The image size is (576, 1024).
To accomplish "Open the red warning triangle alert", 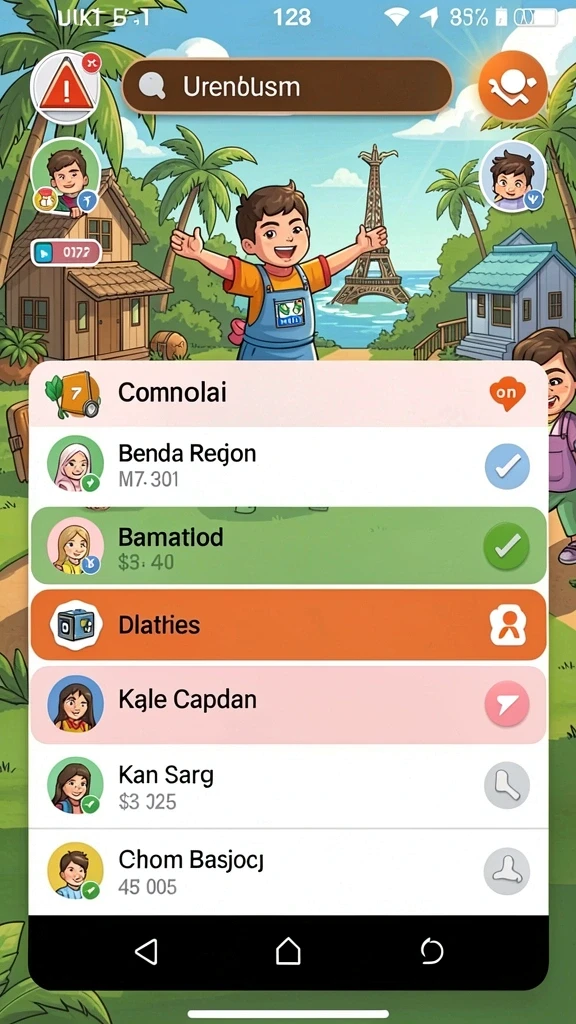I will [65, 87].
